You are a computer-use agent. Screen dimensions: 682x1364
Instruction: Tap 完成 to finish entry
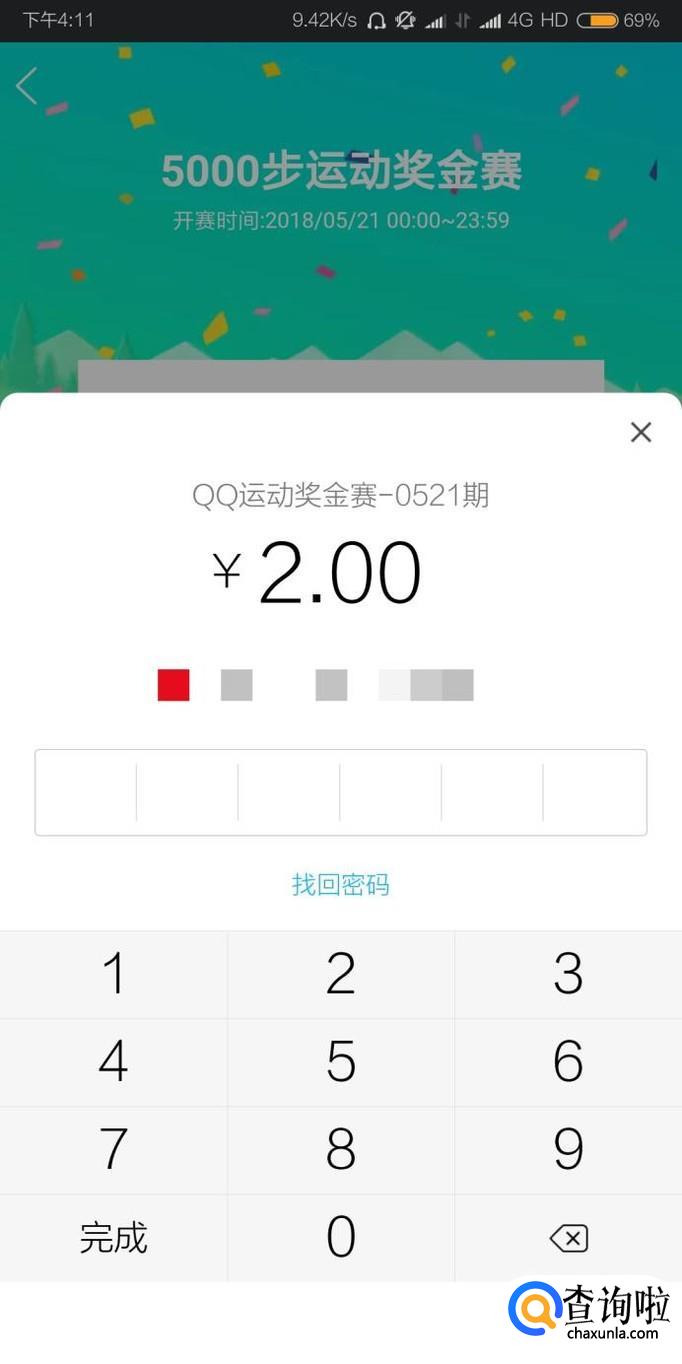pyautogui.click(x=114, y=1238)
